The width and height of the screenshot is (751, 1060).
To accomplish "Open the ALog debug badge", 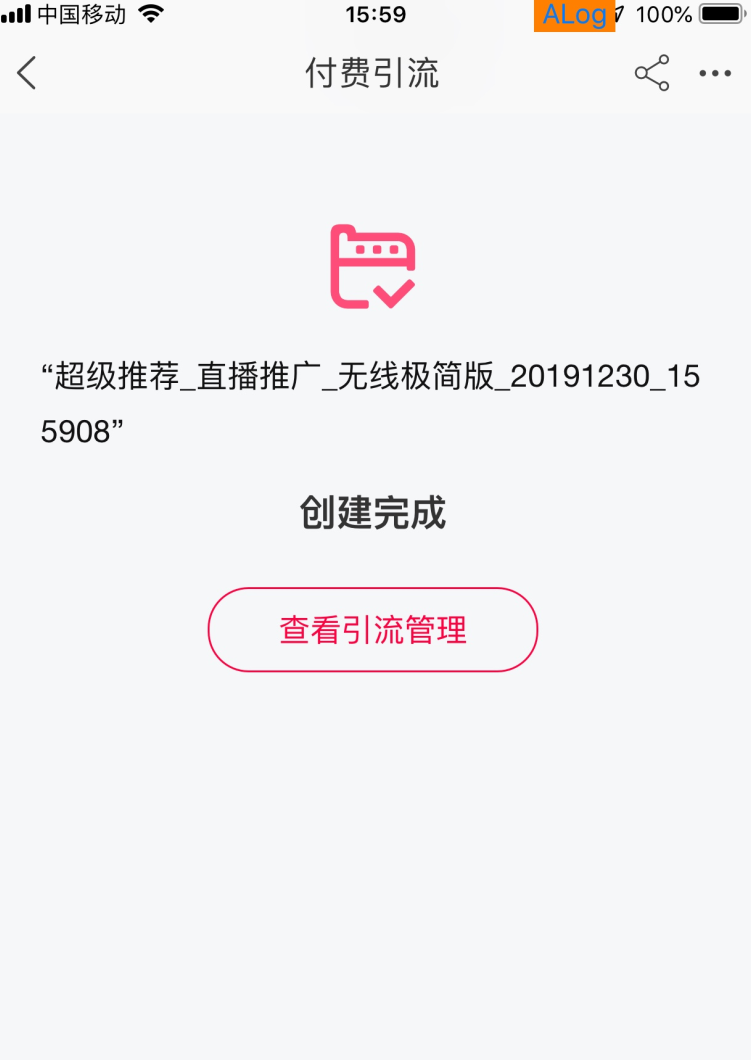I will tap(573, 15).
